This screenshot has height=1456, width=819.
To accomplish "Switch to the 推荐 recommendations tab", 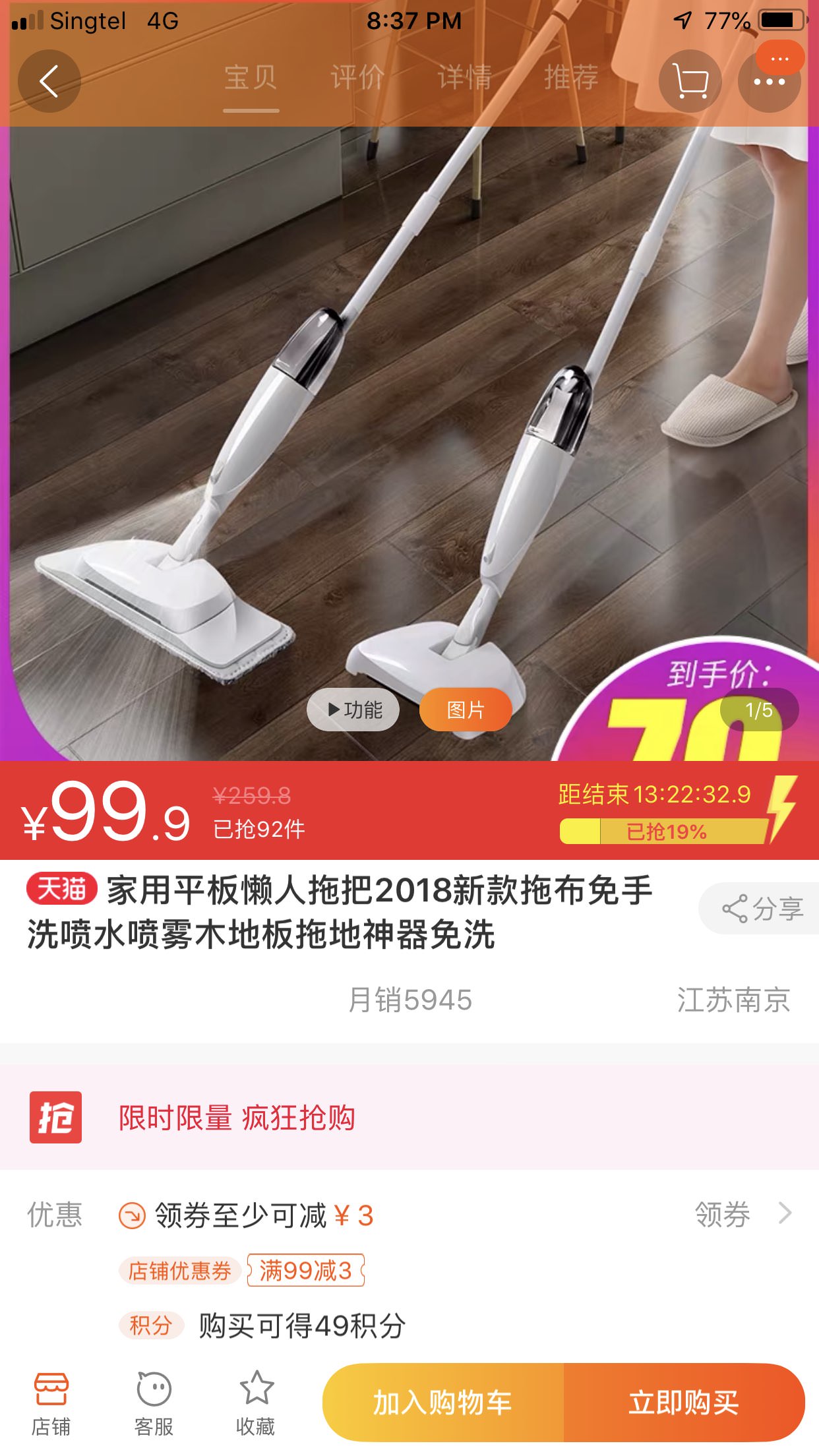I will (x=571, y=78).
